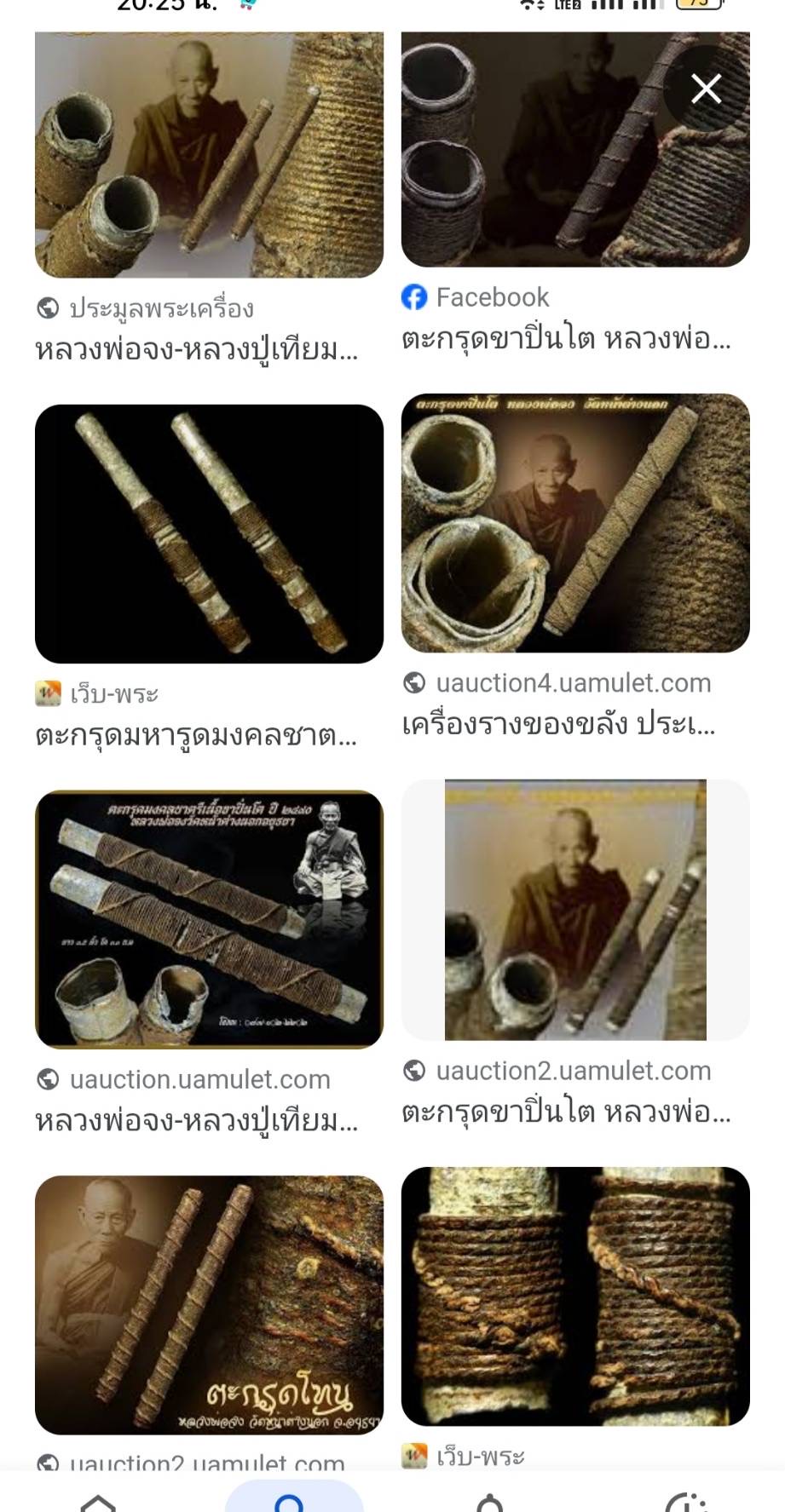Open the Facebook ตะกรุดขาปิ่นโต image result
This screenshot has height=1512, width=785.
(x=575, y=149)
